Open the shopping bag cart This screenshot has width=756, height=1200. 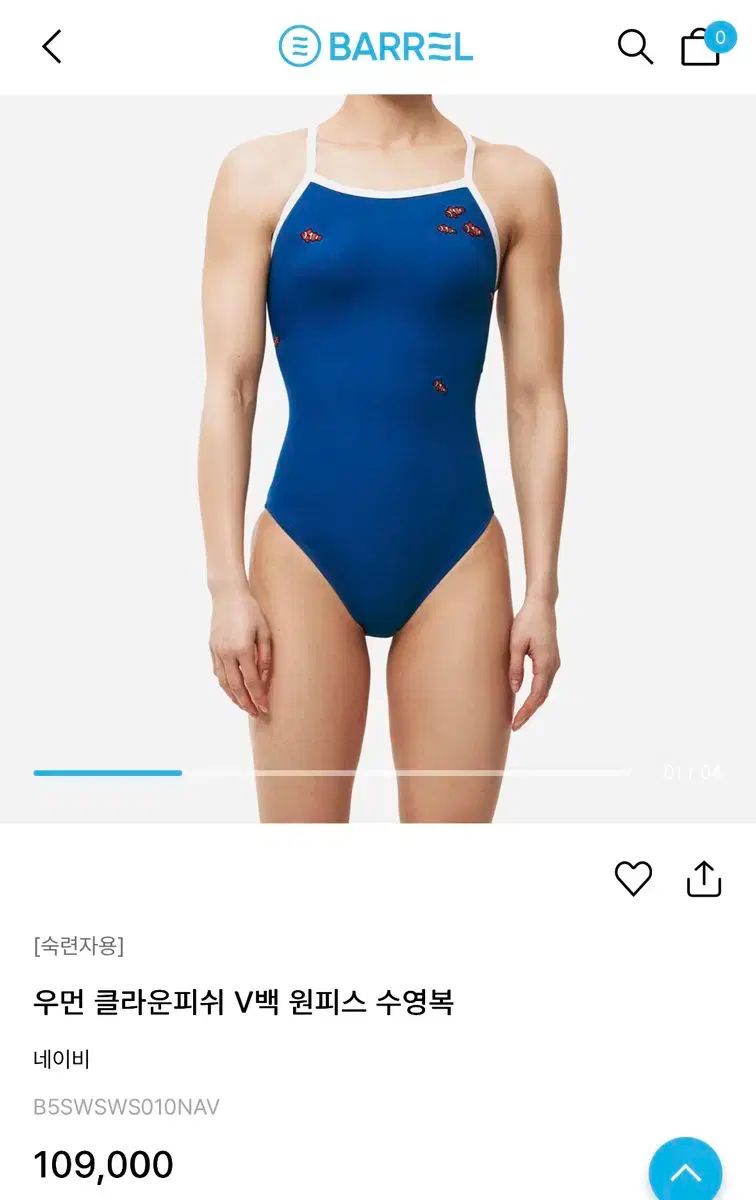(x=702, y=47)
